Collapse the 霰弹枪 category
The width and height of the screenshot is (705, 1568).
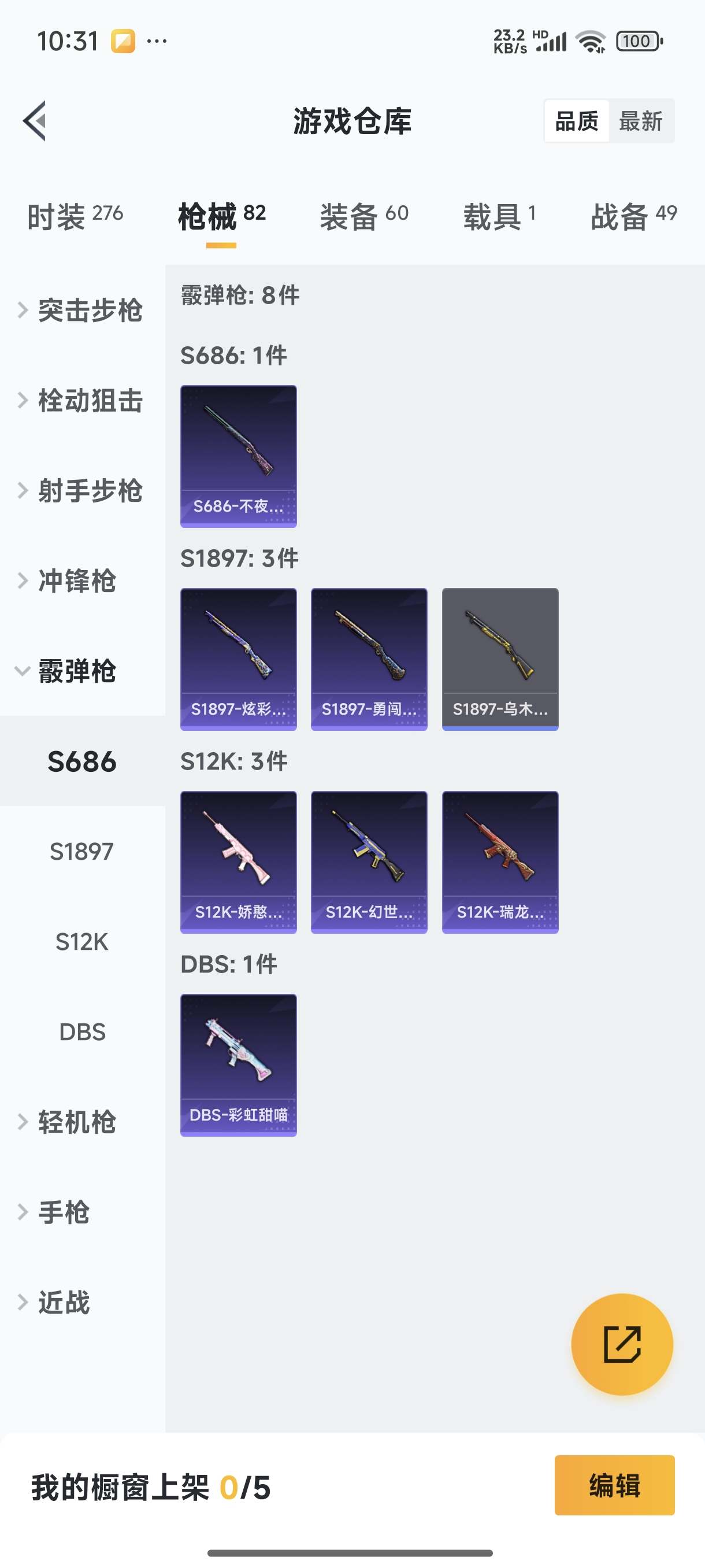(76, 671)
